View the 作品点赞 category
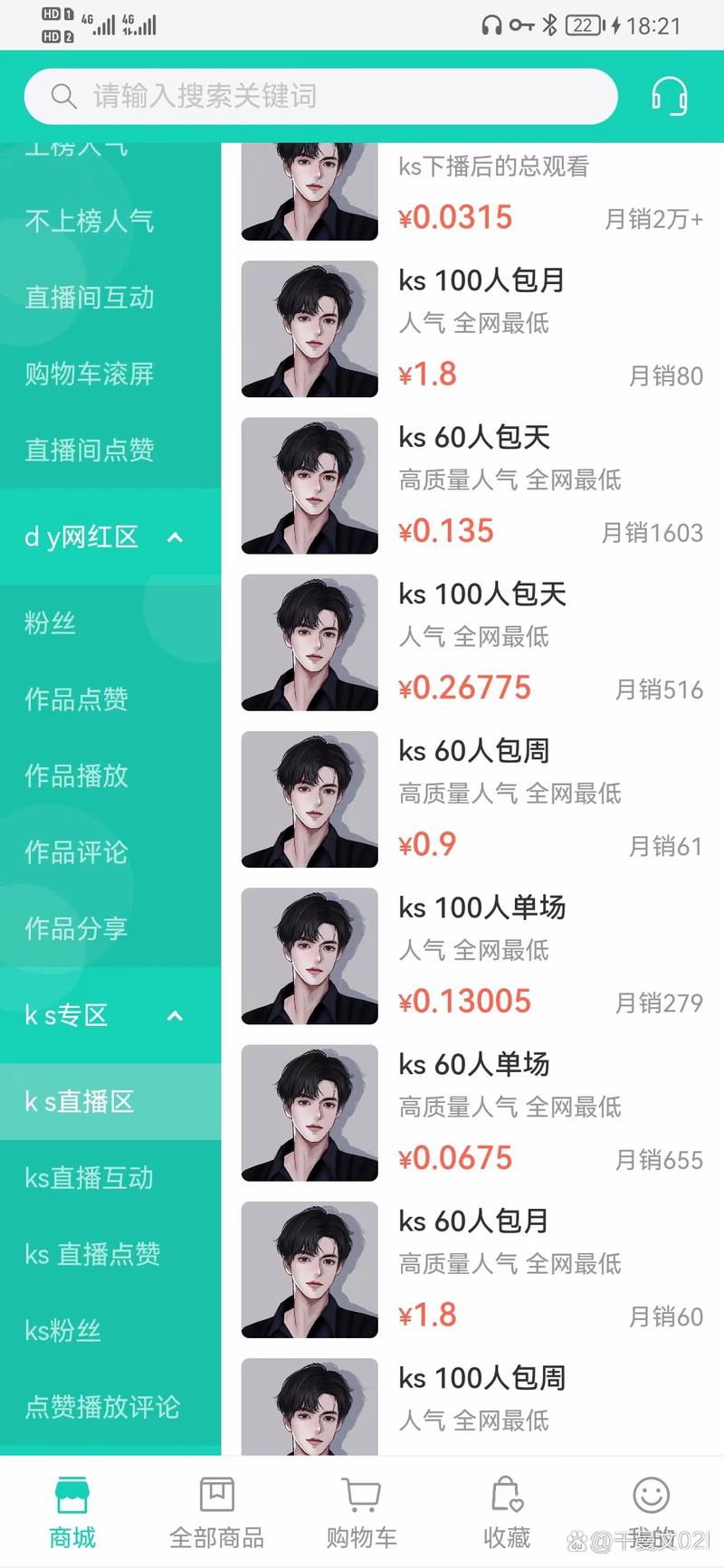 77,699
